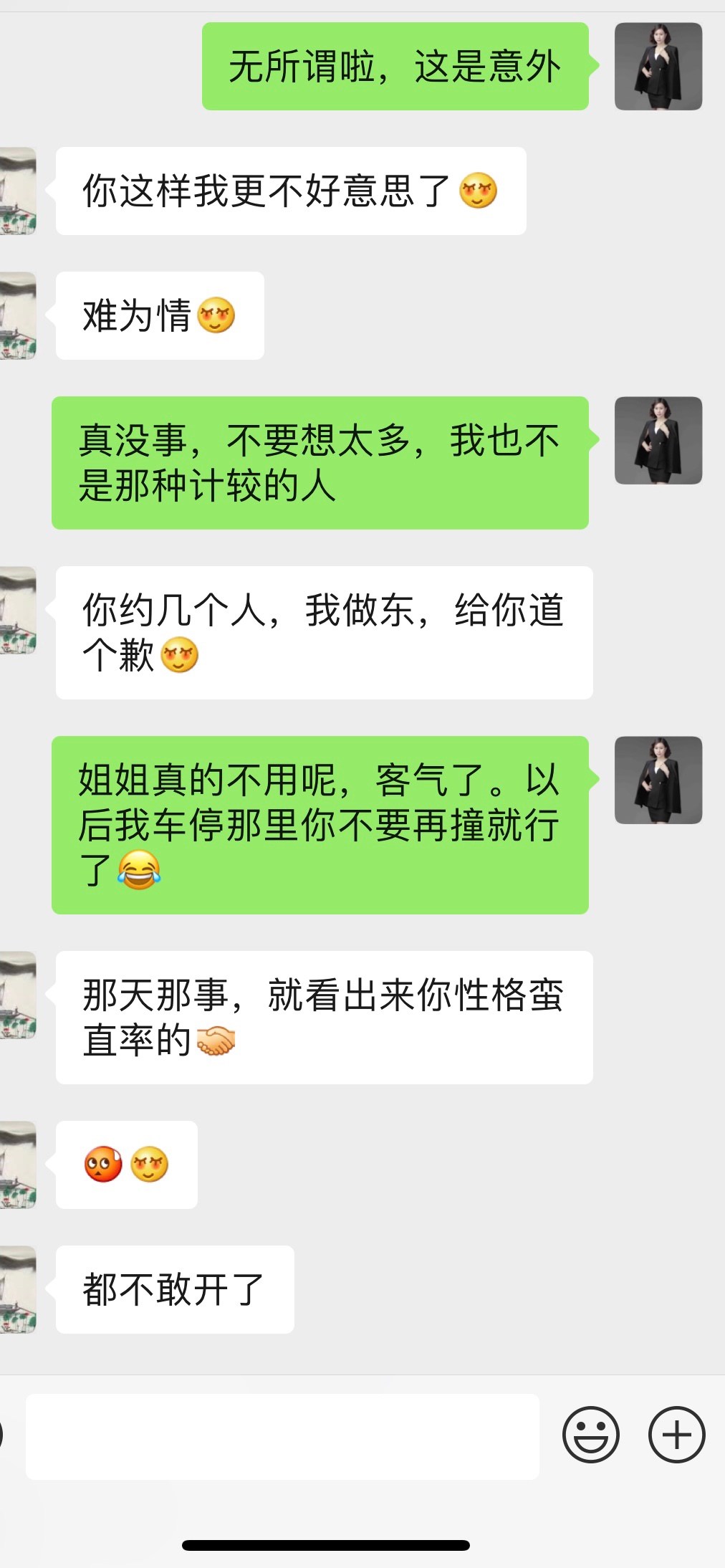Tap the message input field
The width and height of the screenshot is (725, 1568).
[282, 1436]
